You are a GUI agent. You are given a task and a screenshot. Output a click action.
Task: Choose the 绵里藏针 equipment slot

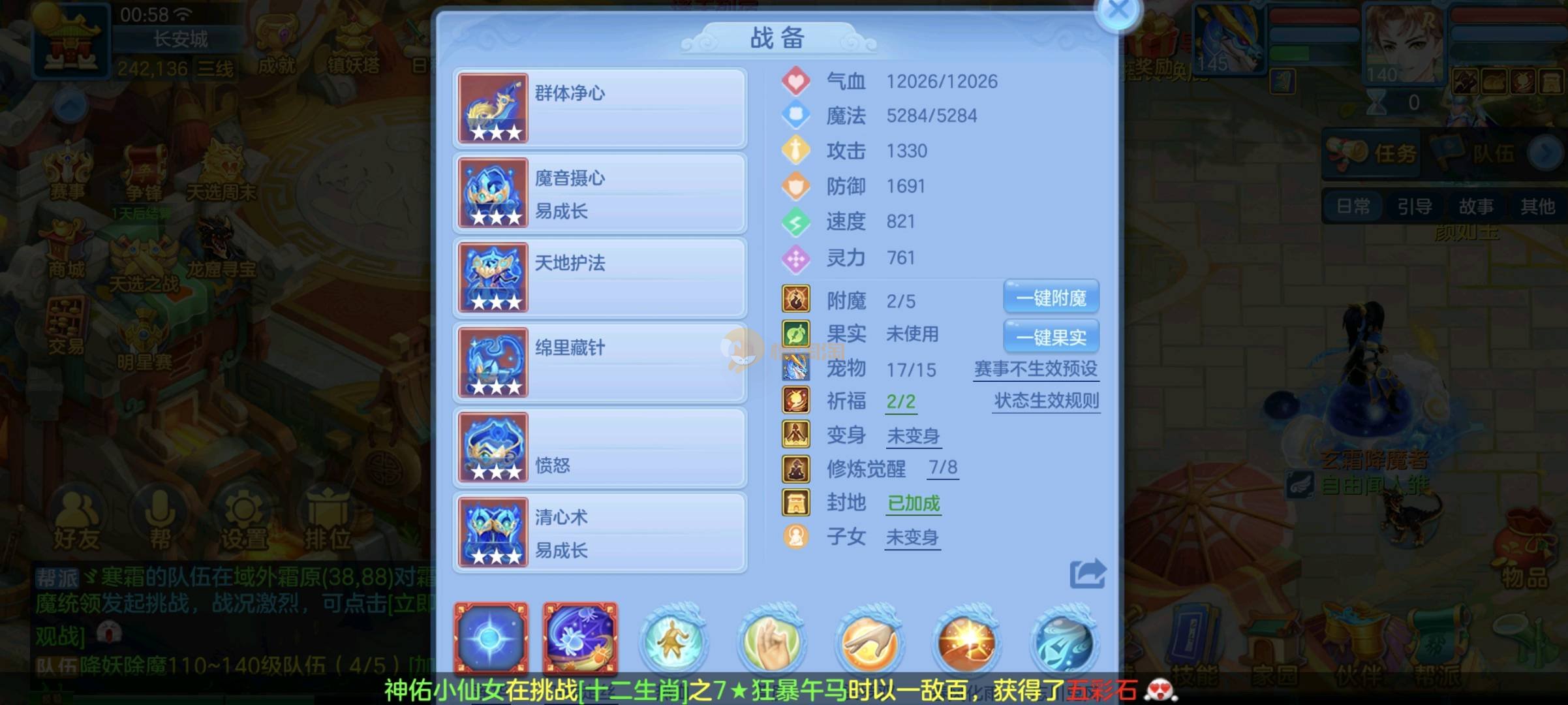pyautogui.click(x=600, y=363)
